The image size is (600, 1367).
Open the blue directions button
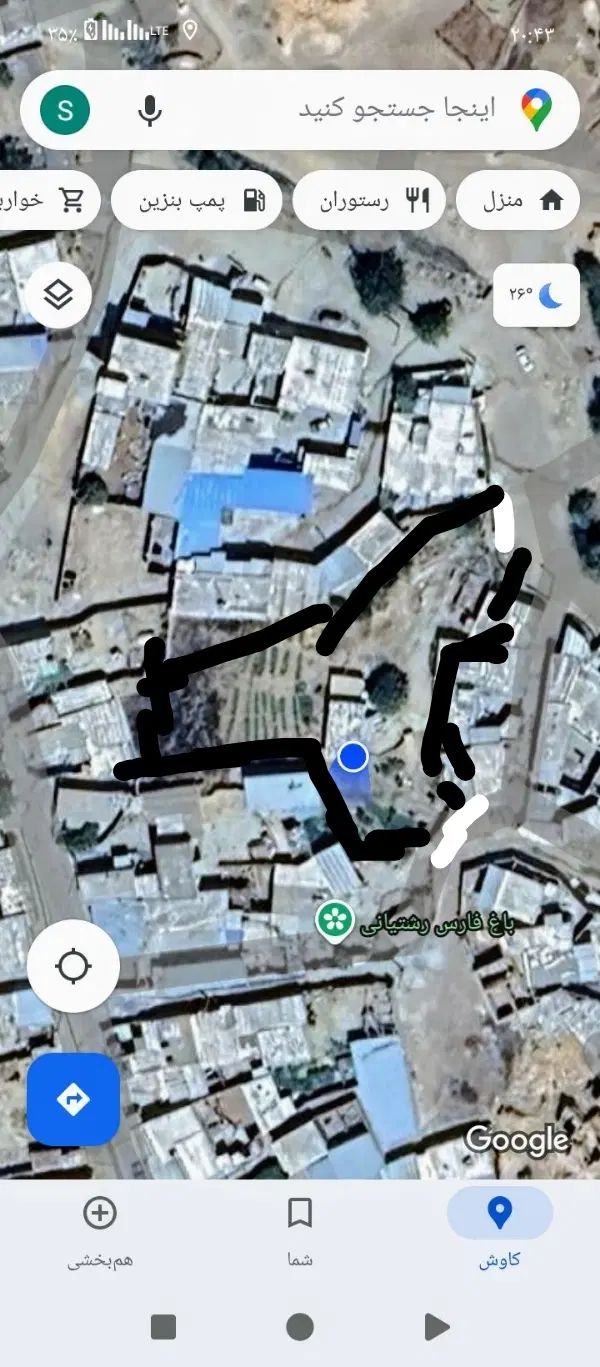point(73,1099)
